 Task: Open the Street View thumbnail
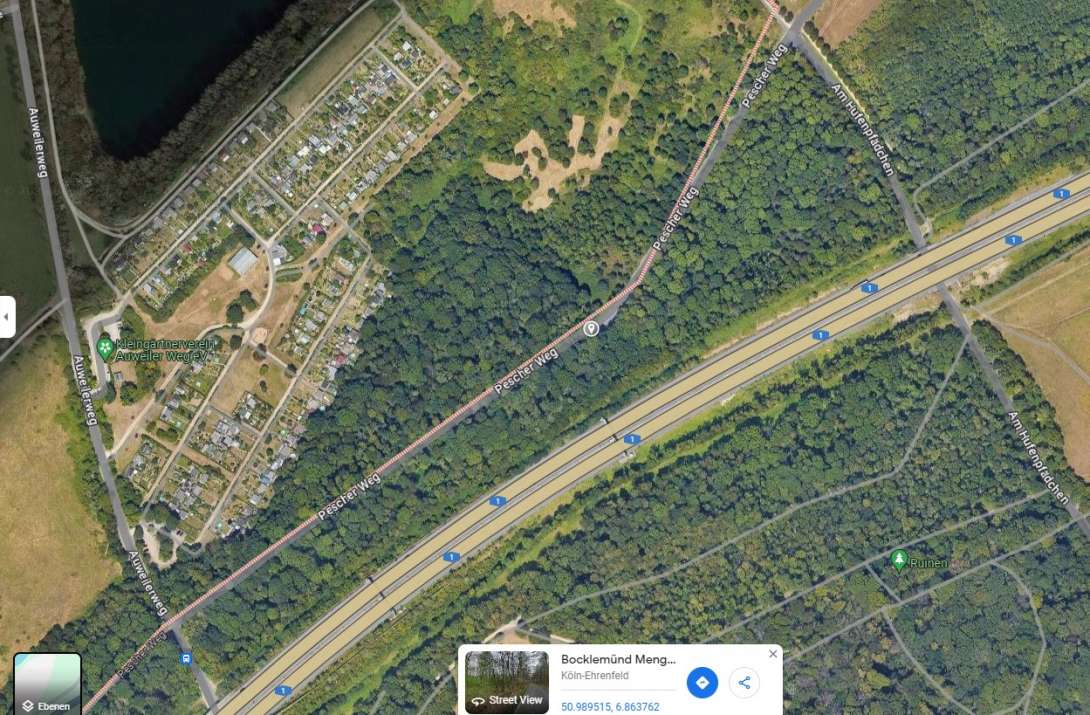[x=507, y=682]
